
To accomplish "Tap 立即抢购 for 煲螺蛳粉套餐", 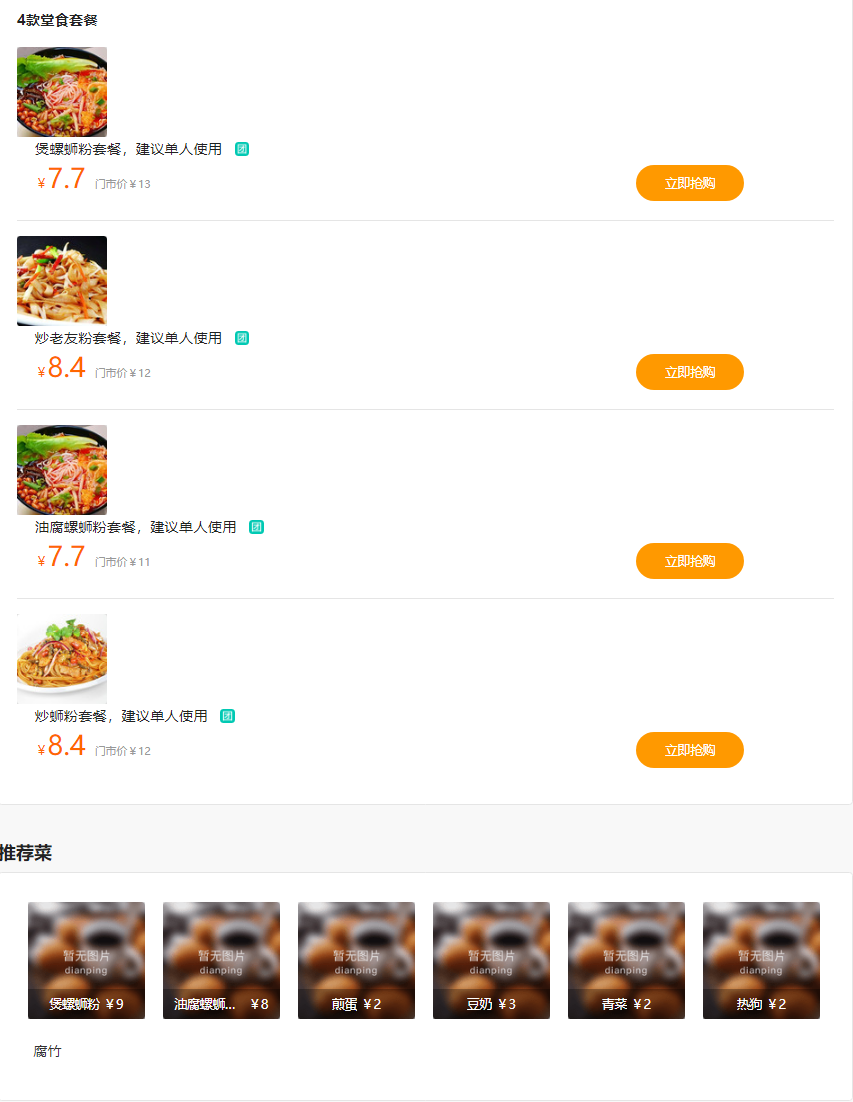I will (689, 183).
